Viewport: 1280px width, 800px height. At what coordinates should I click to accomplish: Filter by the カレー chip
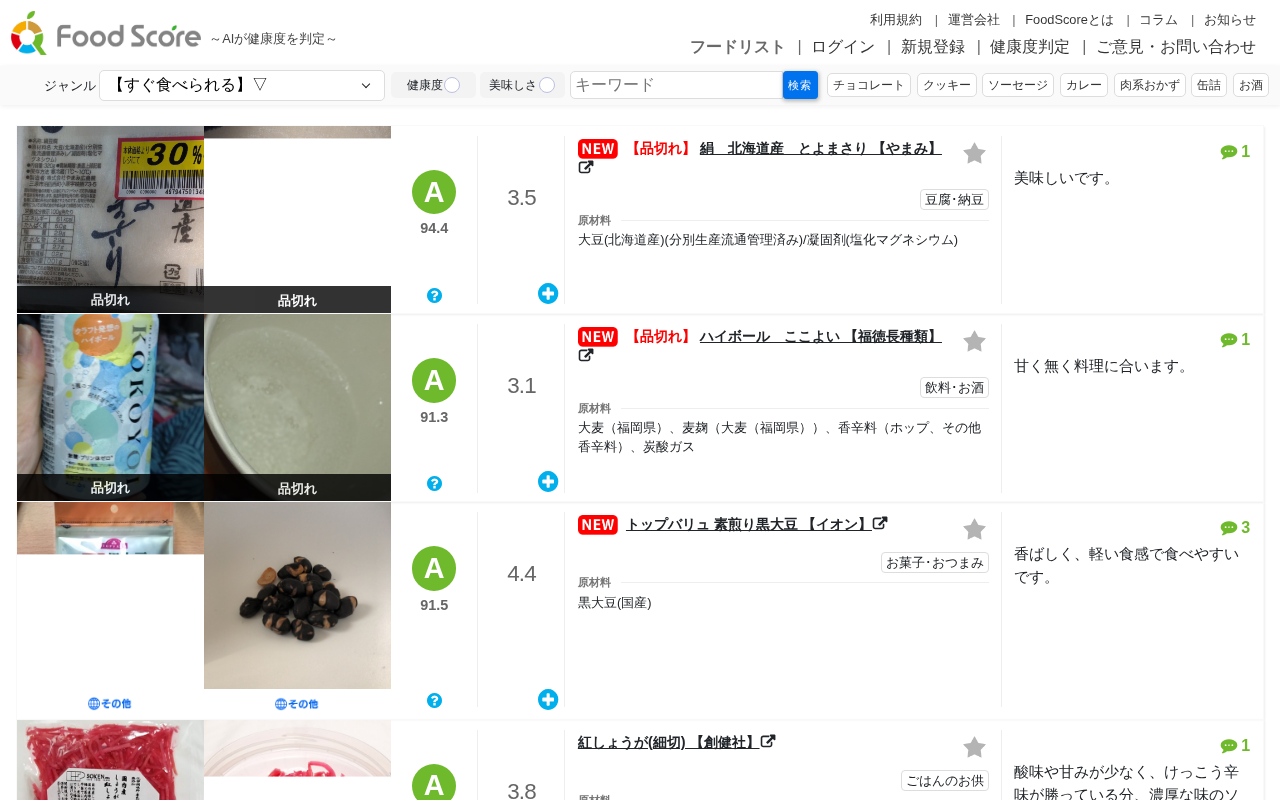(1084, 85)
